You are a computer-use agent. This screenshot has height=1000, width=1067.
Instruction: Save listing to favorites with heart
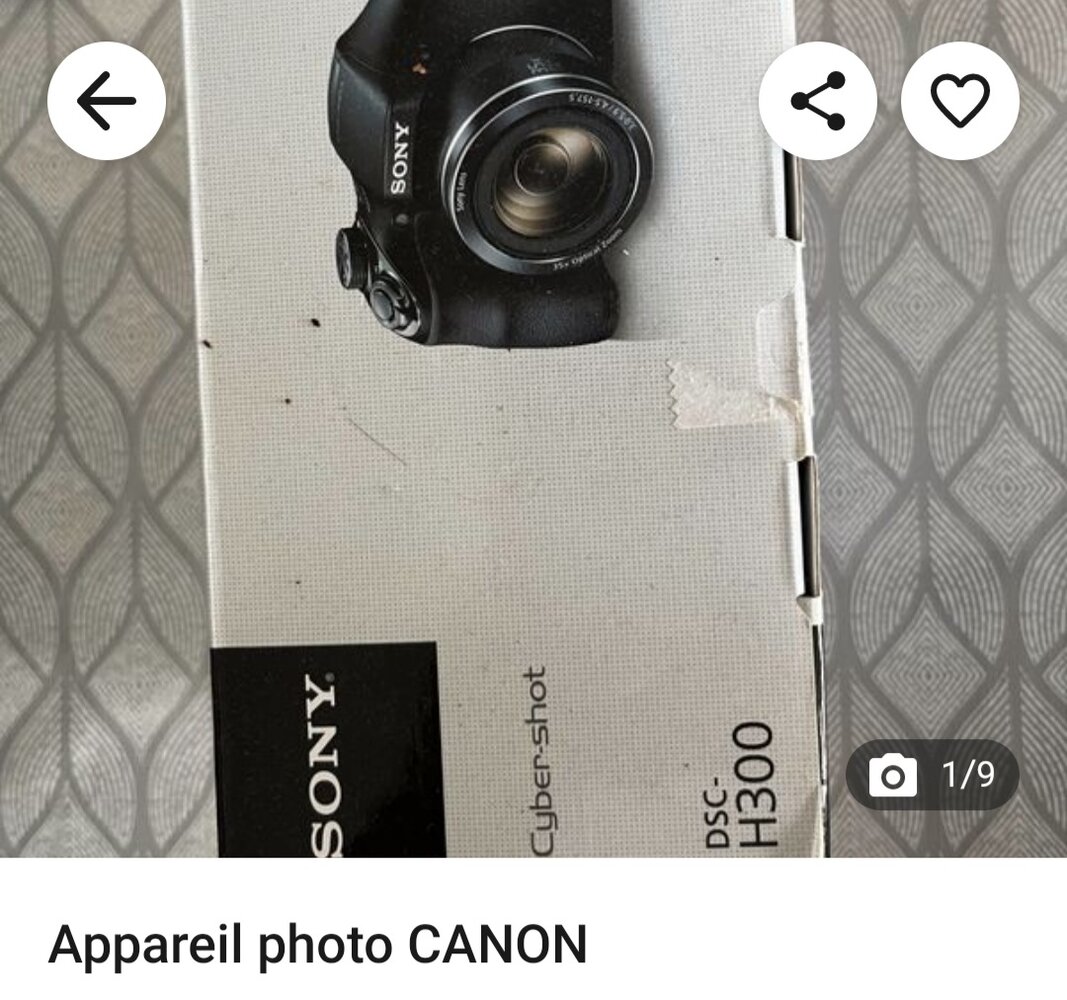pyautogui.click(x=960, y=101)
